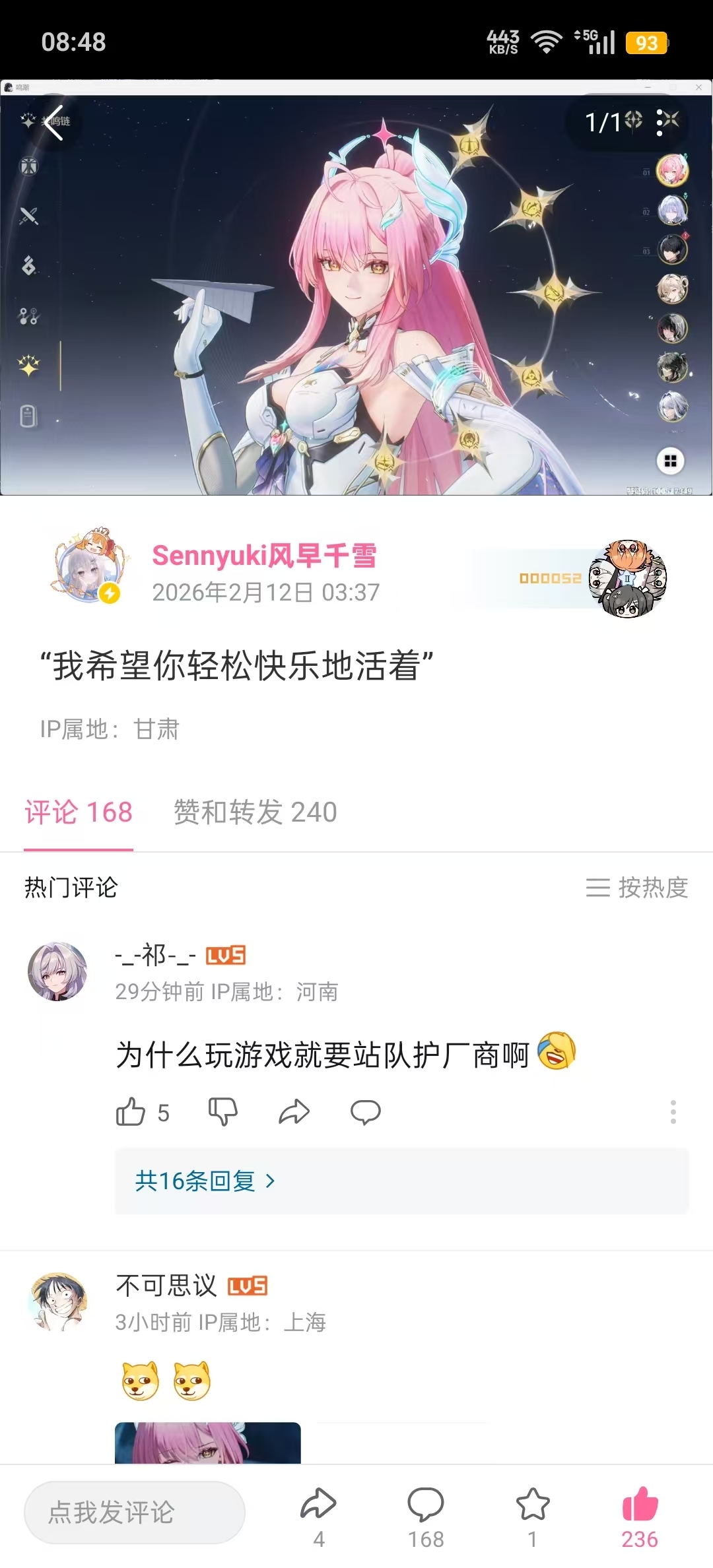Screen dimensions: 713x1568
Task: Go back using the top-left arrow
Action: click(x=53, y=123)
